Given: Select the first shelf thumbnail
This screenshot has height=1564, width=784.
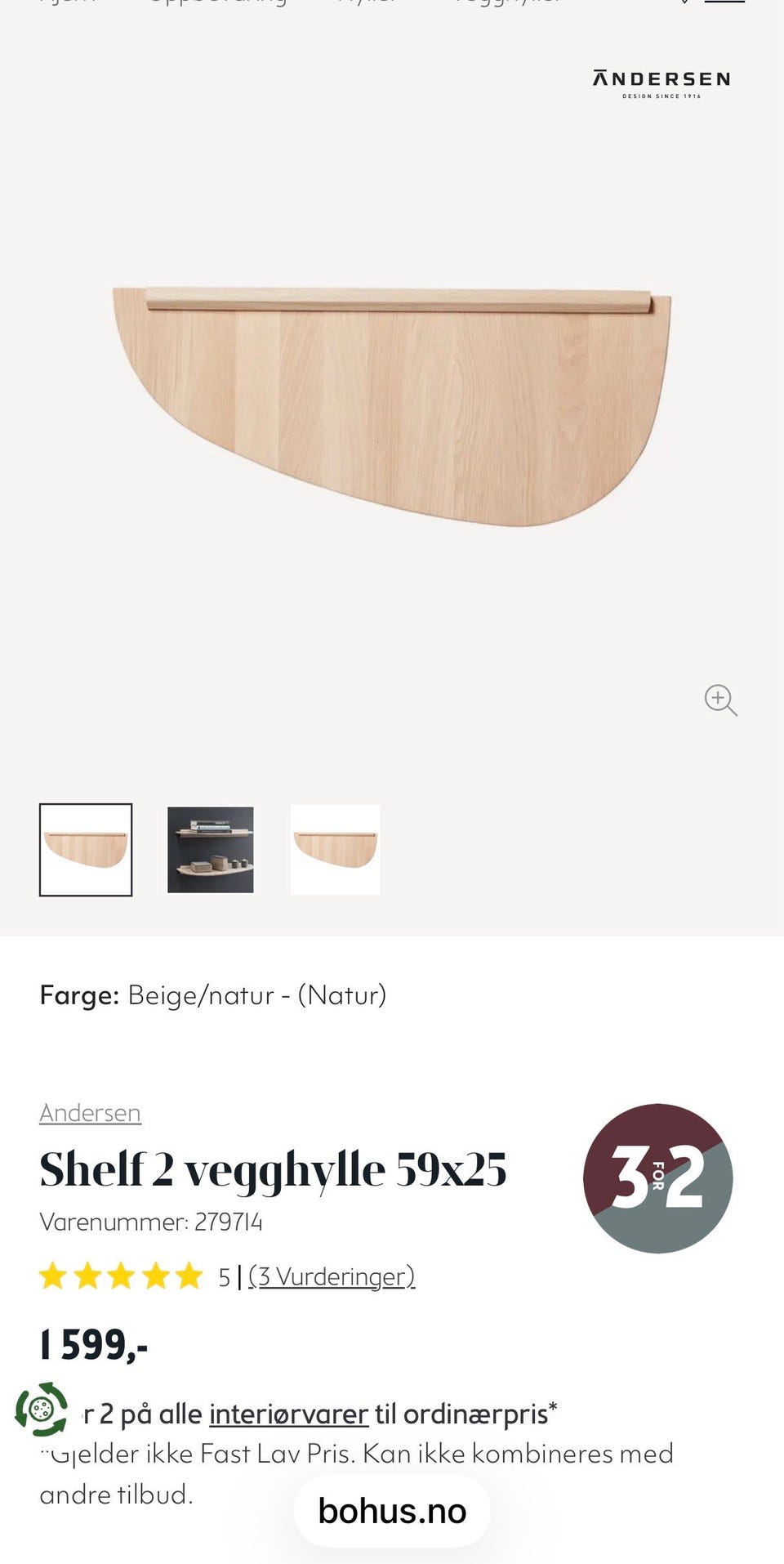Looking at the screenshot, I should coord(86,850).
